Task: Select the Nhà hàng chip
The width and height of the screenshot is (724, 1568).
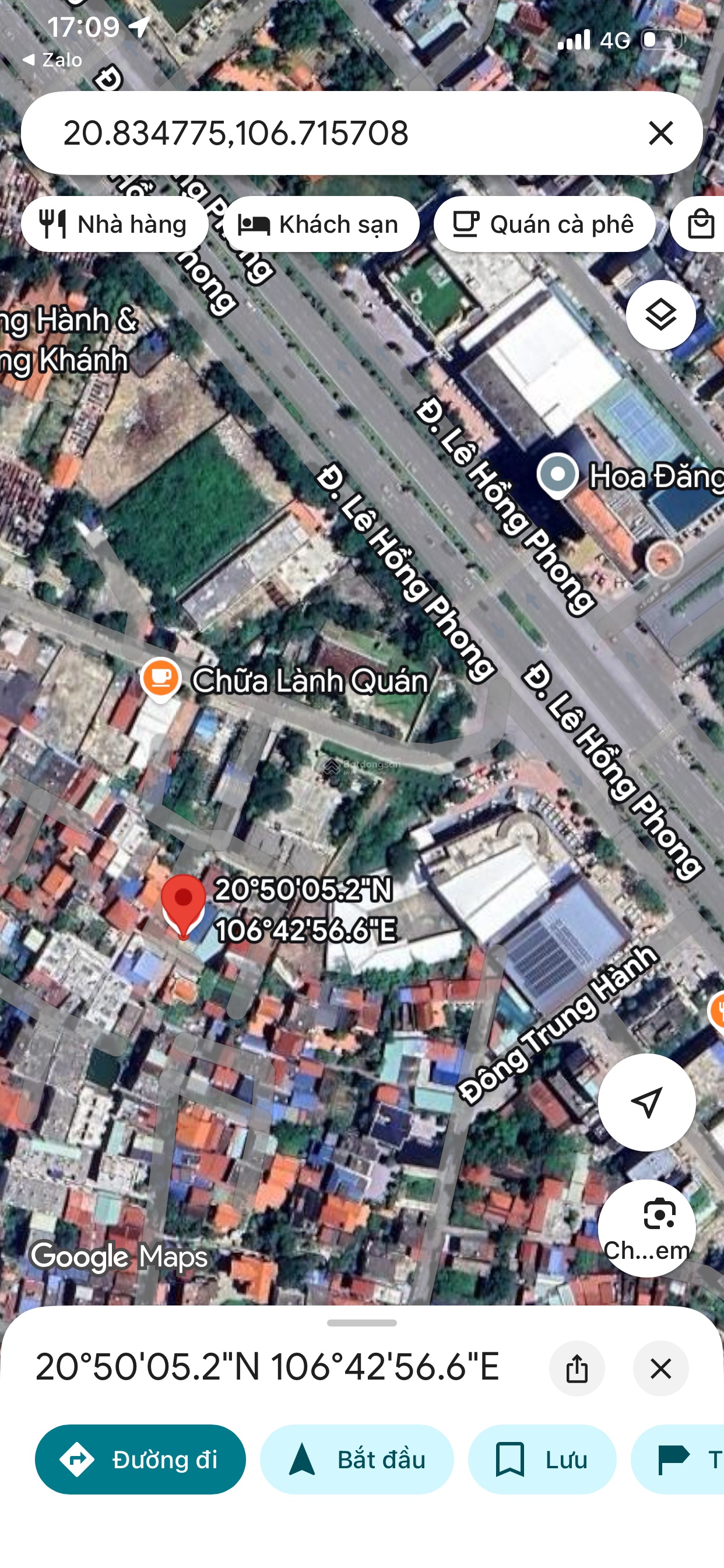Action: 114,225
